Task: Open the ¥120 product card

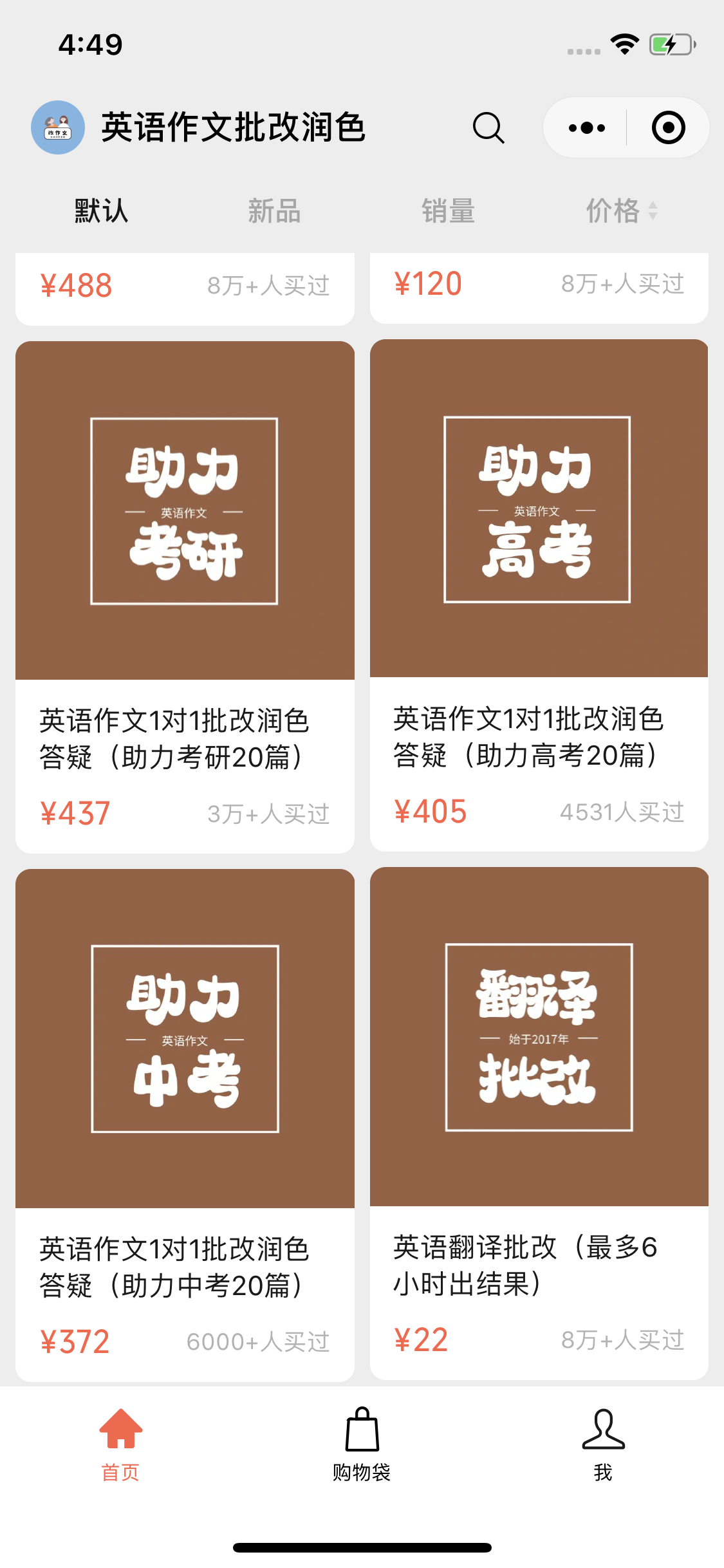Action: coord(539,285)
